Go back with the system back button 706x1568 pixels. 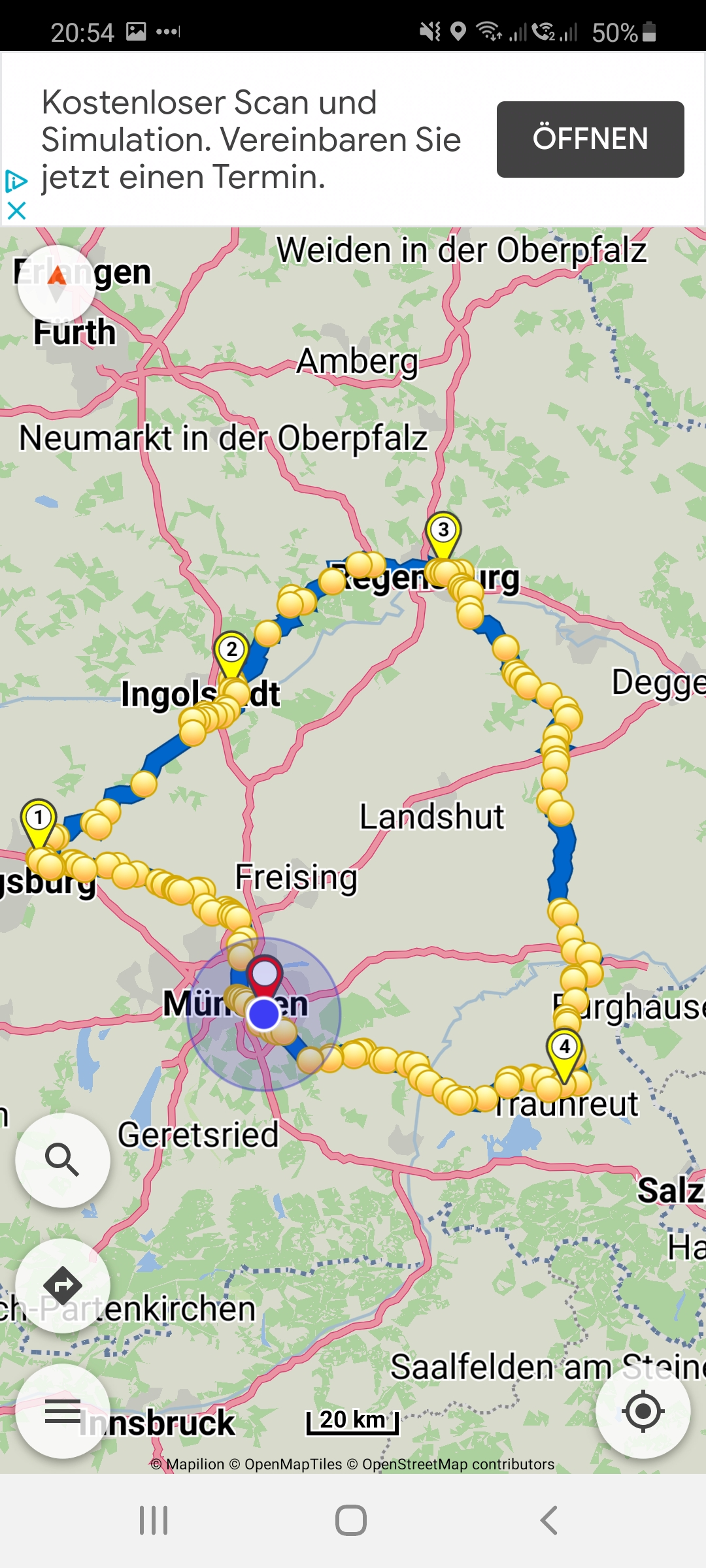click(x=549, y=1520)
